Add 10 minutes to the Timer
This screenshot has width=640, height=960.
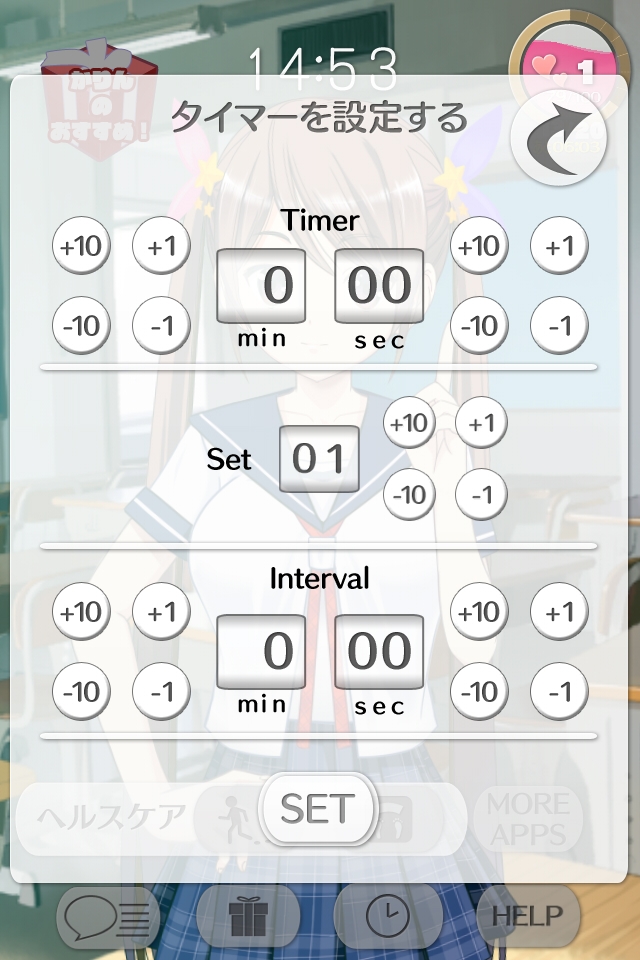click(81, 246)
